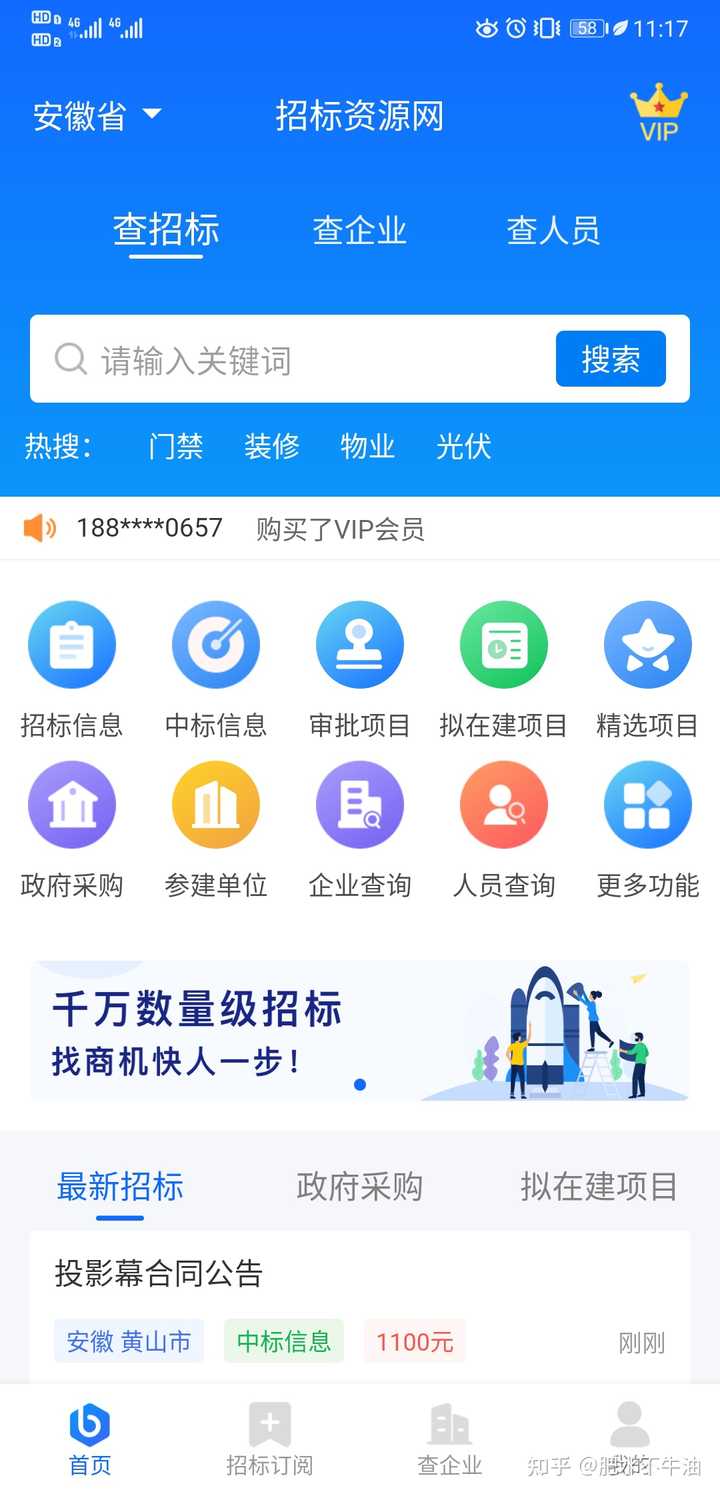Image resolution: width=720 pixels, height=1496 pixels.
Task: Open the 审批项目 approval projects icon
Action: pyautogui.click(x=360, y=644)
